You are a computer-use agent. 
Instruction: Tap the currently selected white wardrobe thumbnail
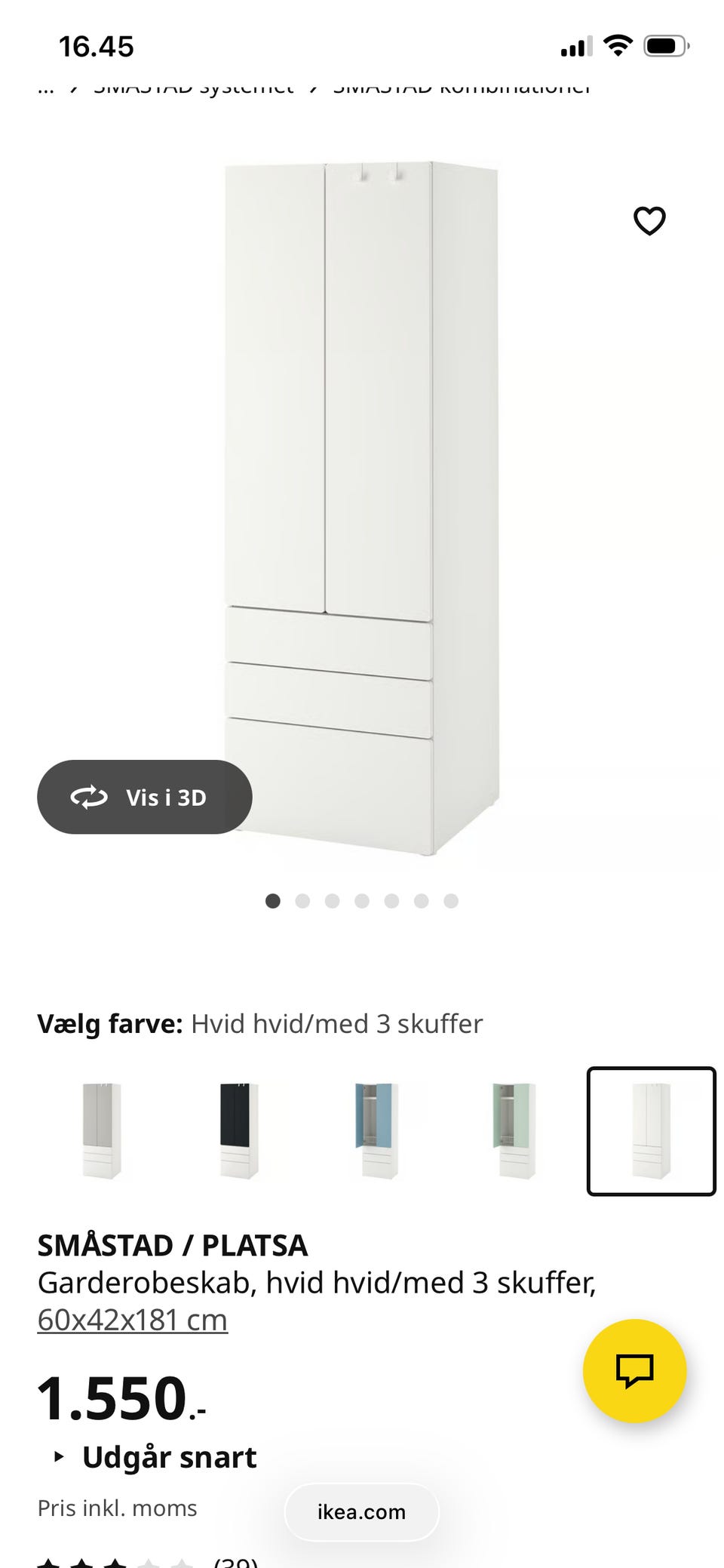click(x=650, y=1133)
